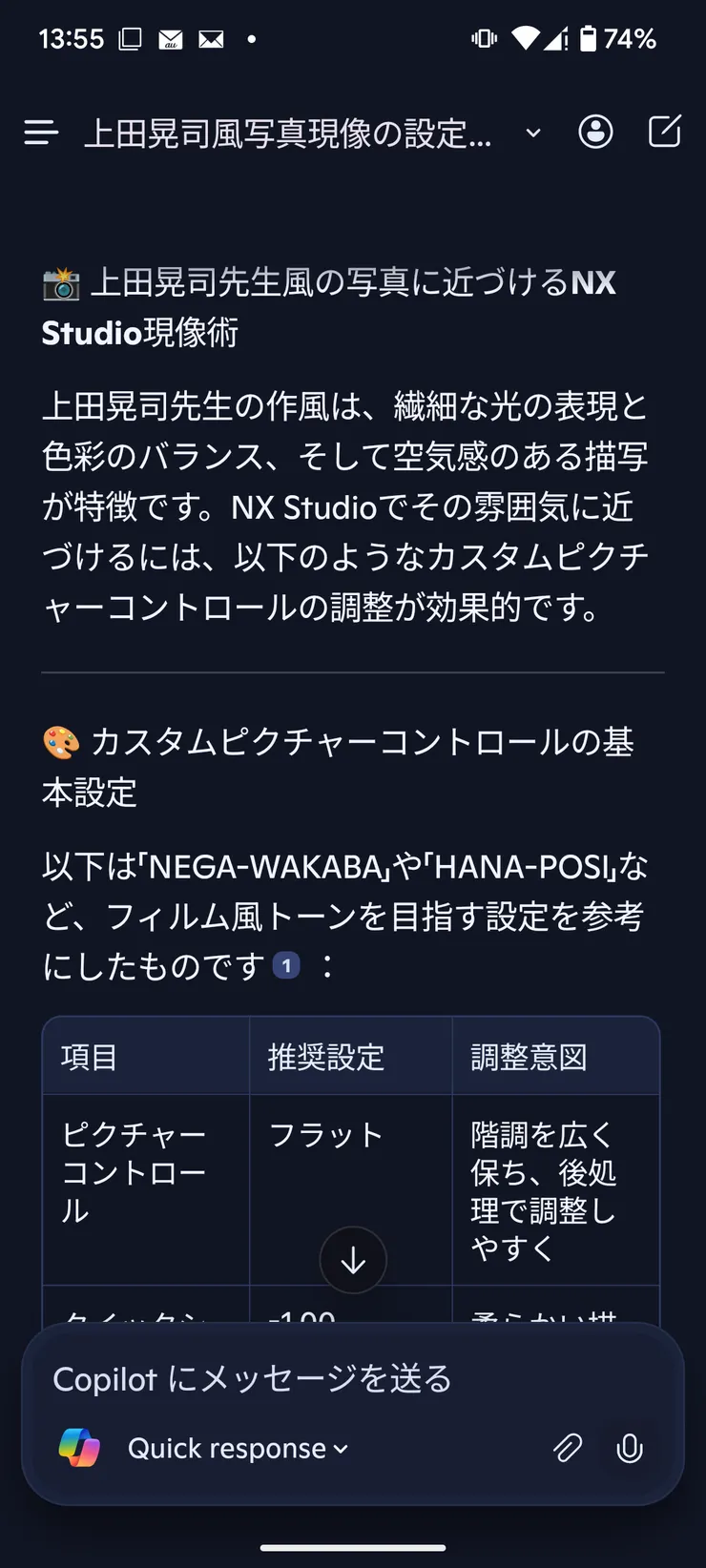Open the sidebar menu
The image size is (706, 1568).
point(41,133)
